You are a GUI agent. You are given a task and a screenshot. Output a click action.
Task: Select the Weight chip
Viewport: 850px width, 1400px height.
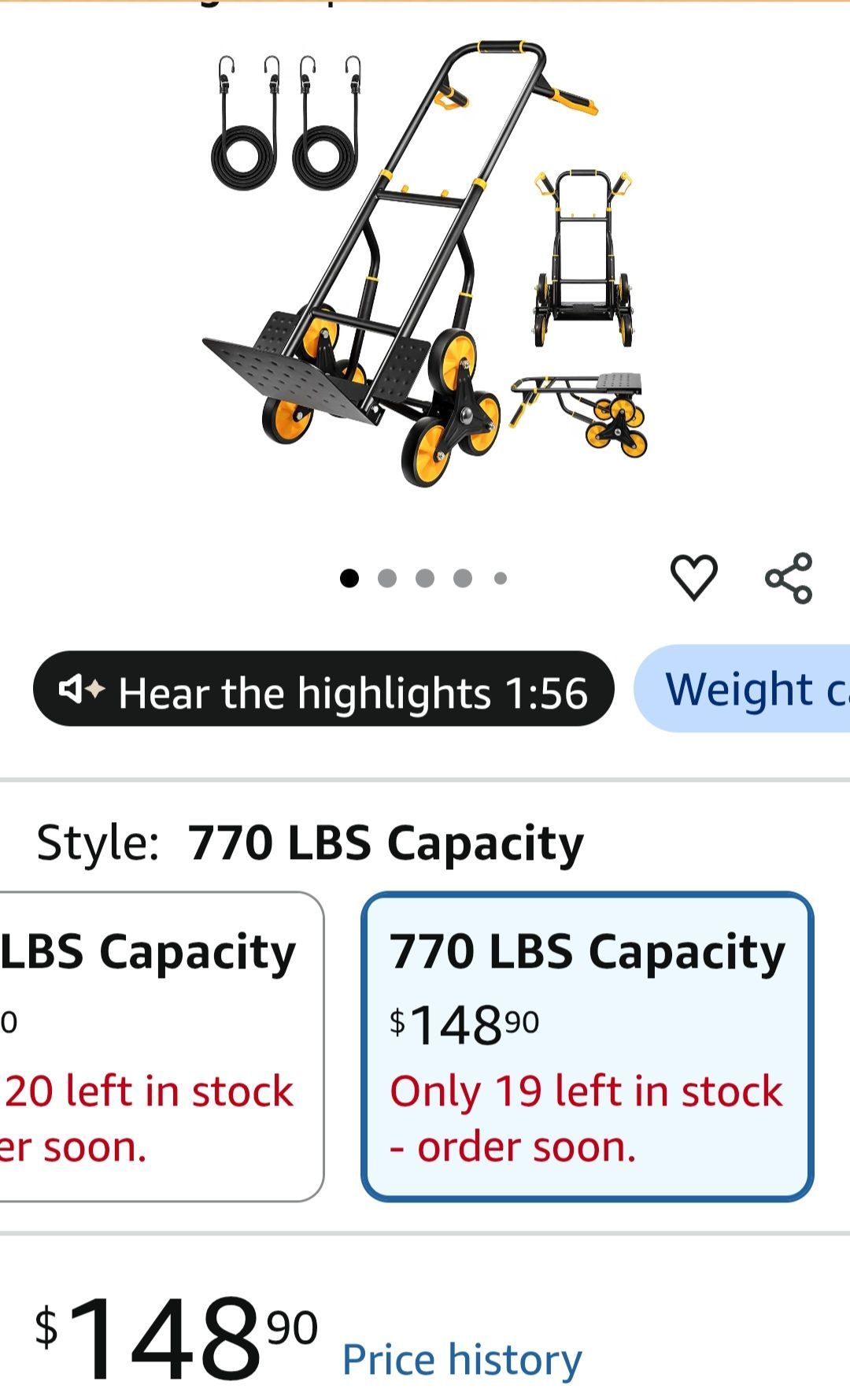pos(742,689)
